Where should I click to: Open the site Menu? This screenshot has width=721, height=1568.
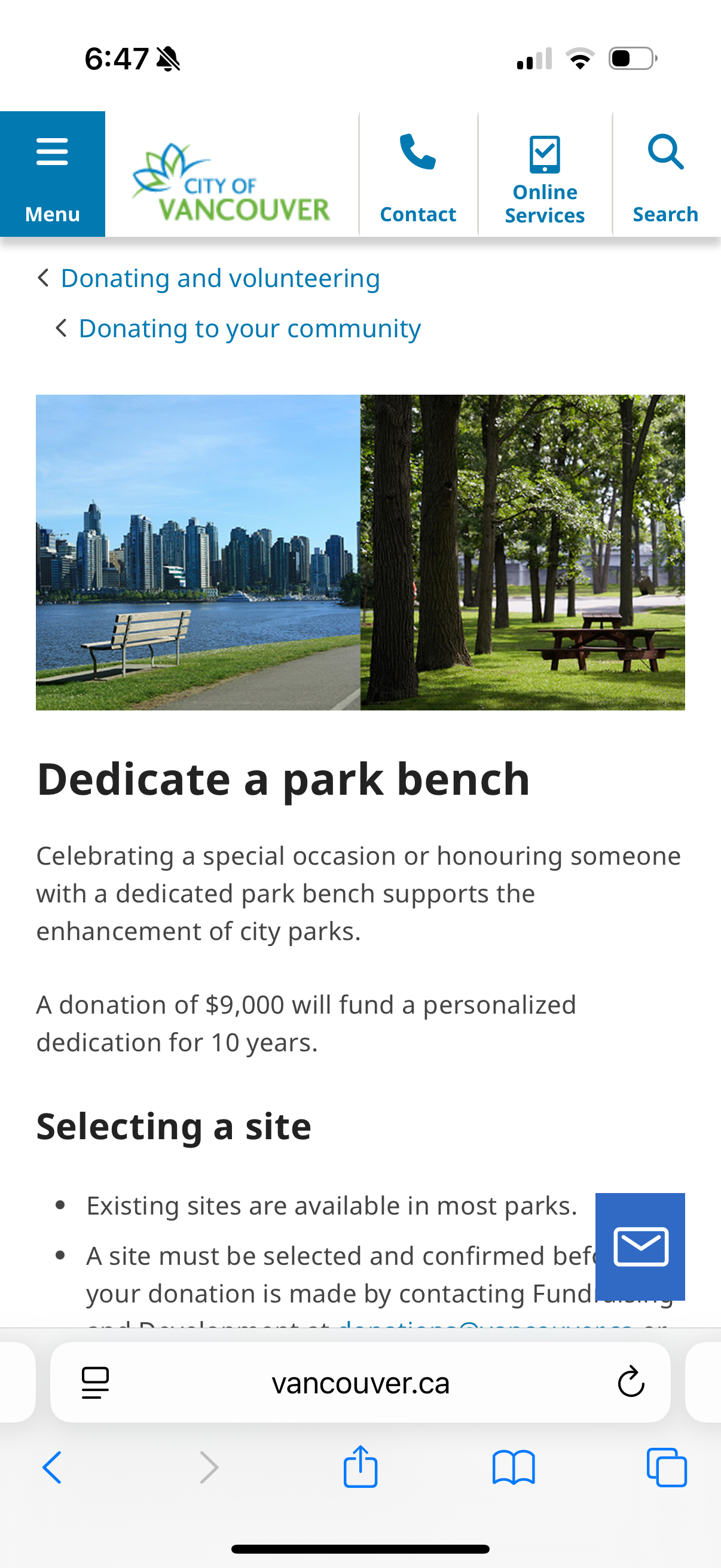pyautogui.click(x=53, y=174)
